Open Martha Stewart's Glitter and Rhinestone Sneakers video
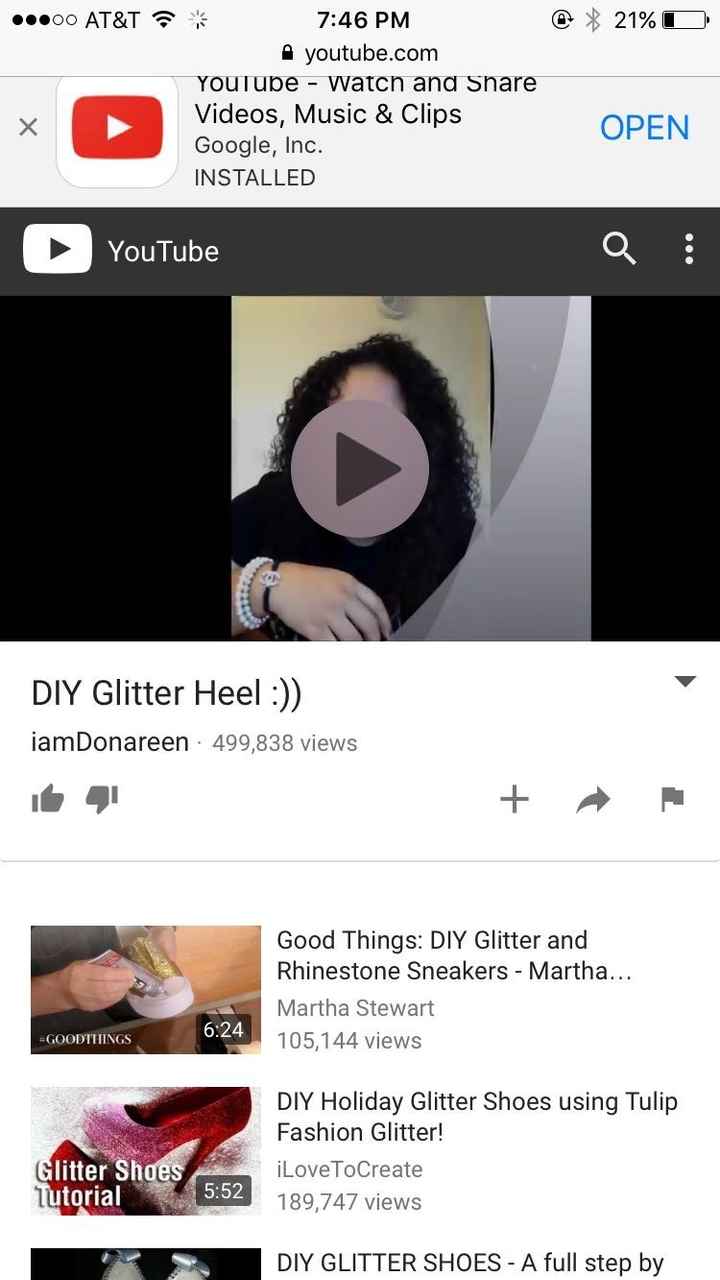Viewport: 720px width, 1280px height. pos(146,989)
